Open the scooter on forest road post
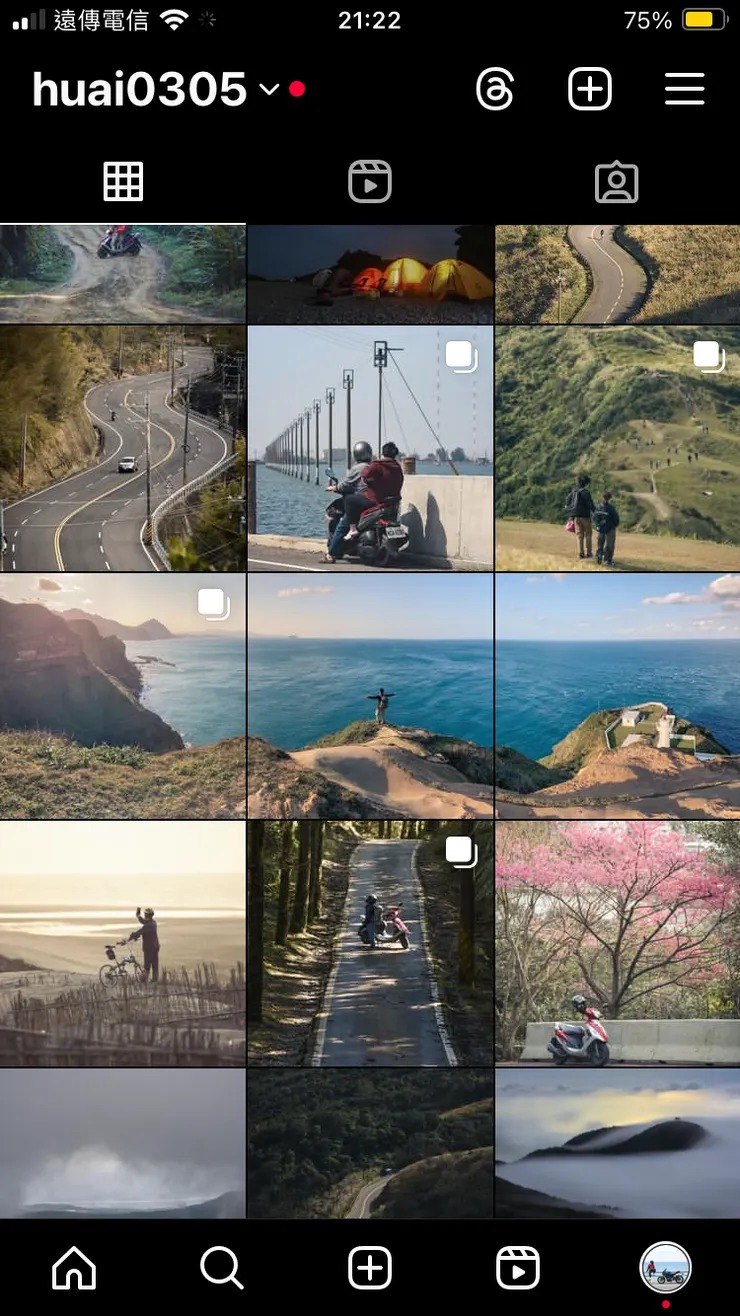Viewport: 740px width, 1316px height. [x=370, y=943]
